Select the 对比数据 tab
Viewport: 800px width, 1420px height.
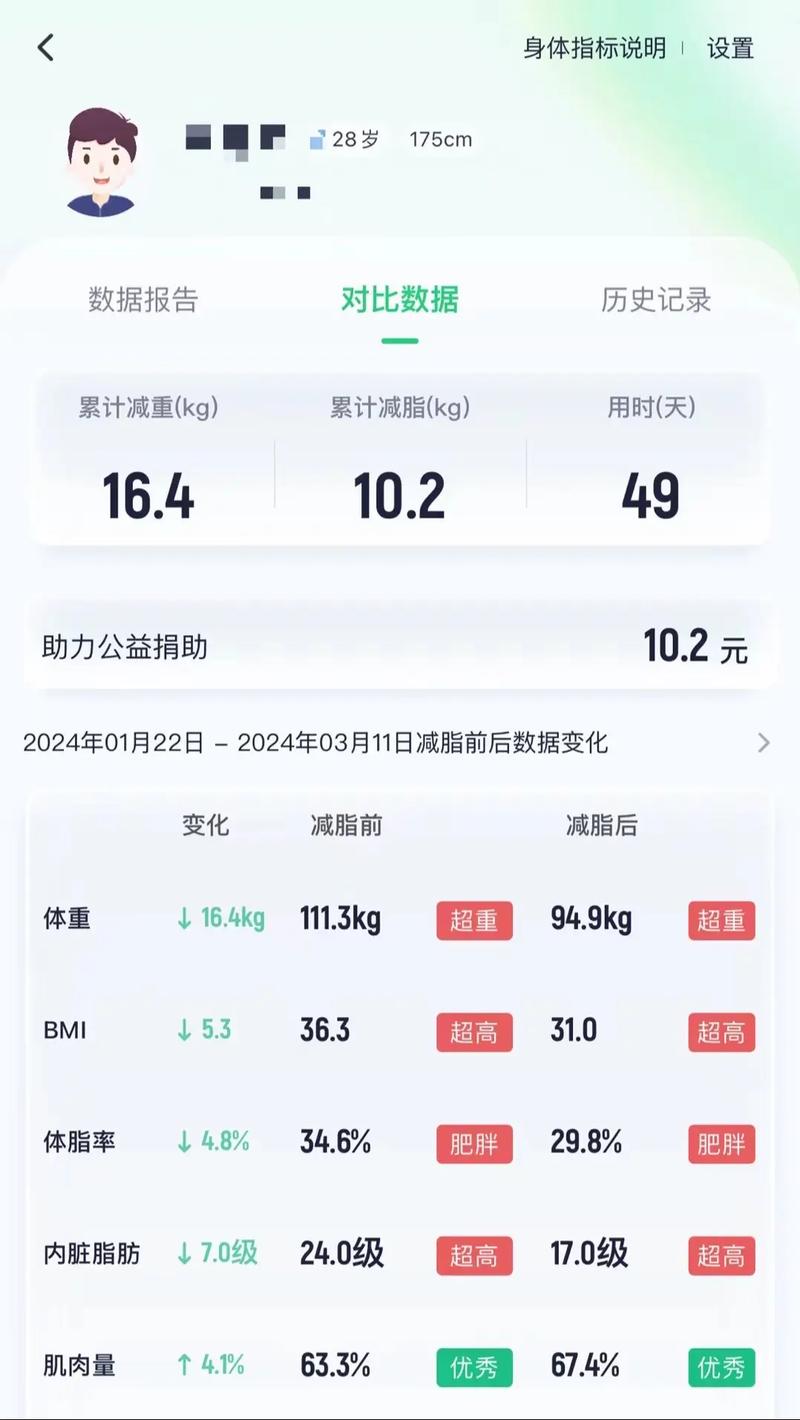pos(400,299)
